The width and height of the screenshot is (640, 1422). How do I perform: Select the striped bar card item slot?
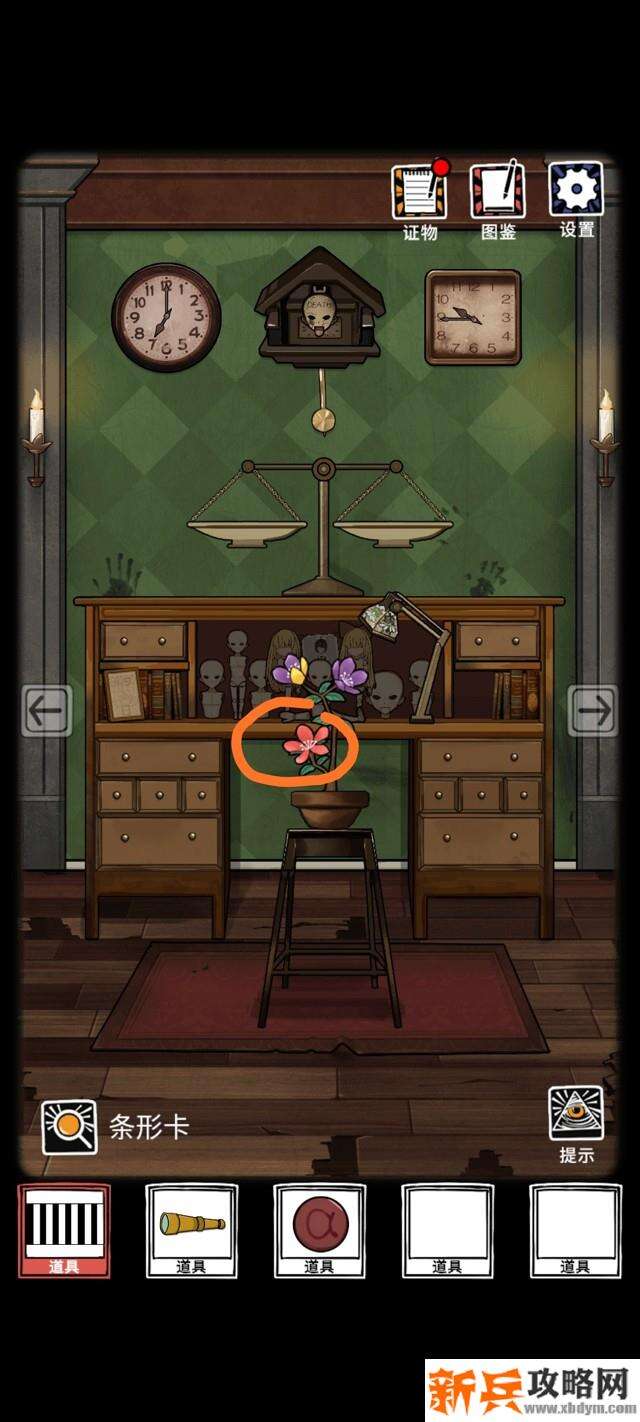[64, 1230]
